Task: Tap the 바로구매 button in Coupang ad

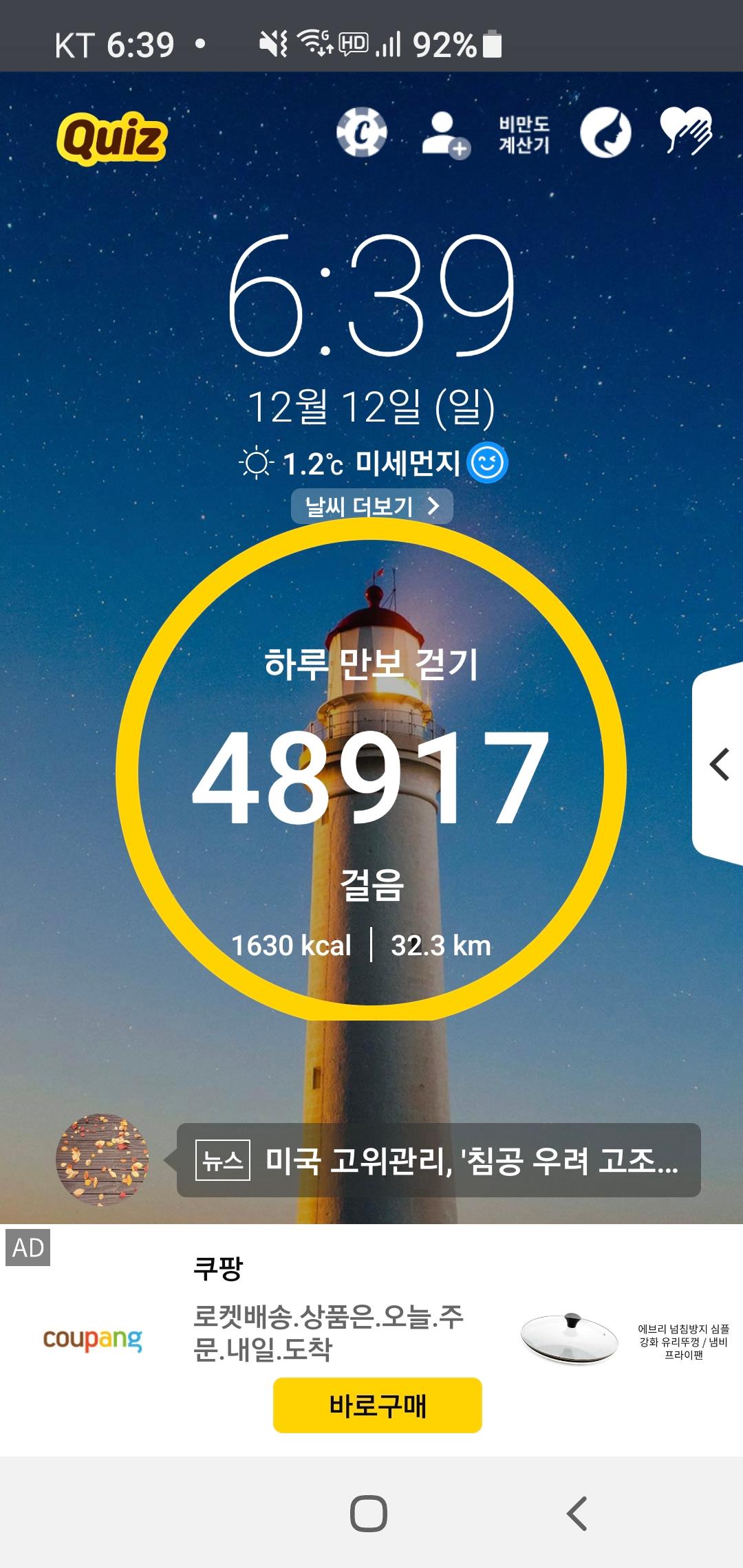Action: click(x=377, y=1406)
